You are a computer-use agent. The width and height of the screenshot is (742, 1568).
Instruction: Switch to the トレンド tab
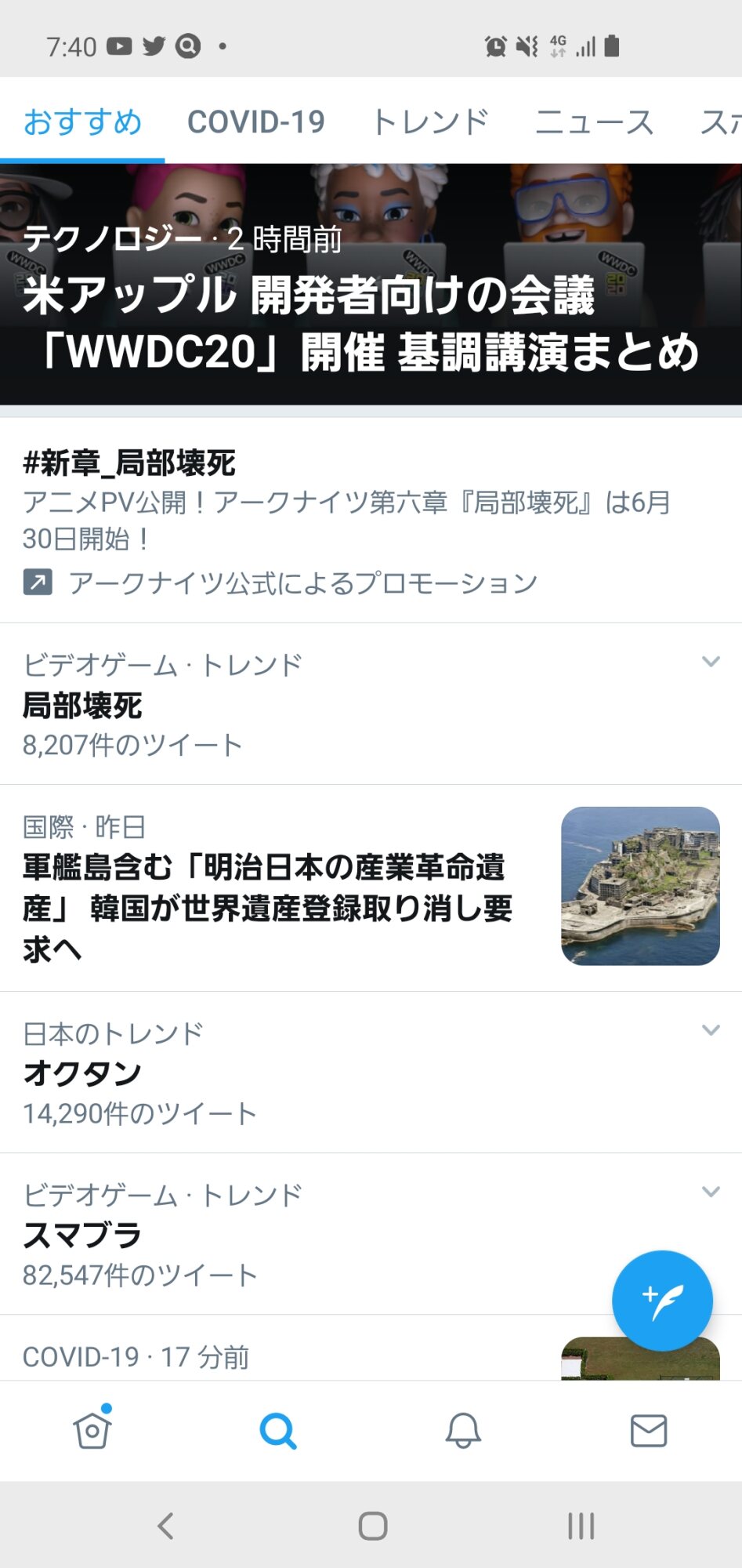tap(430, 122)
